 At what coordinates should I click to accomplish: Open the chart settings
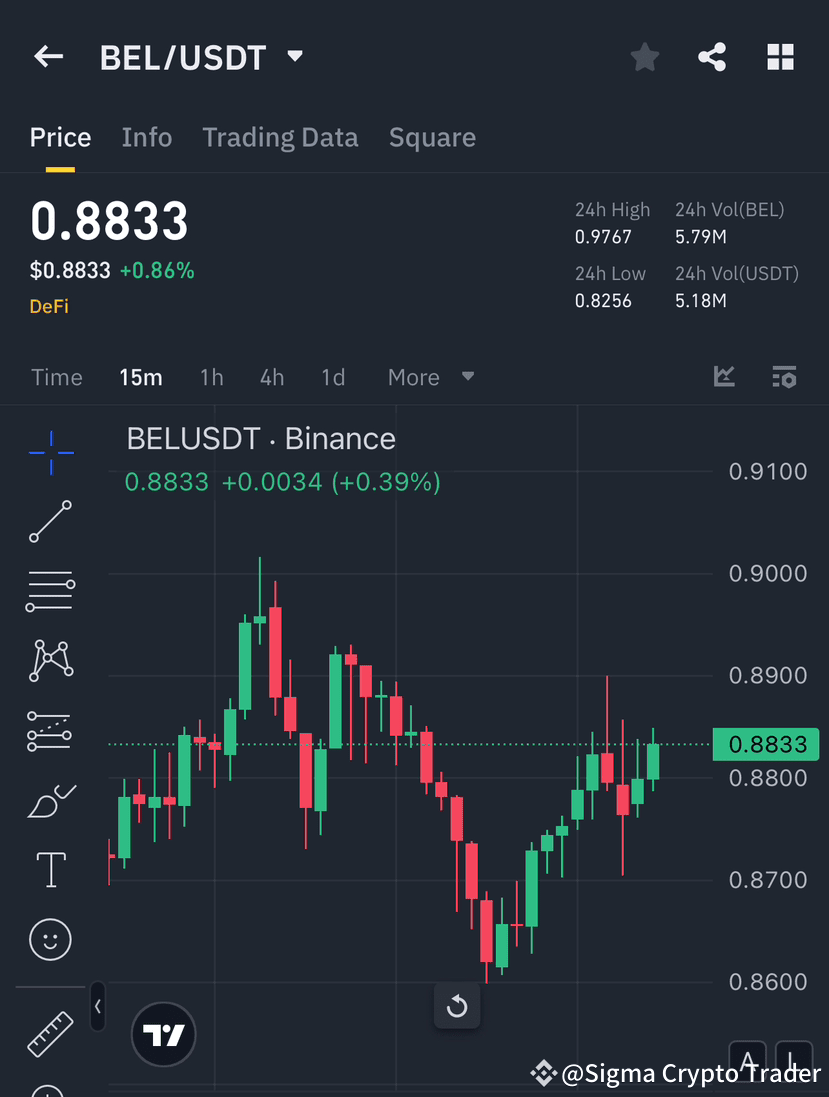tap(784, 377)
